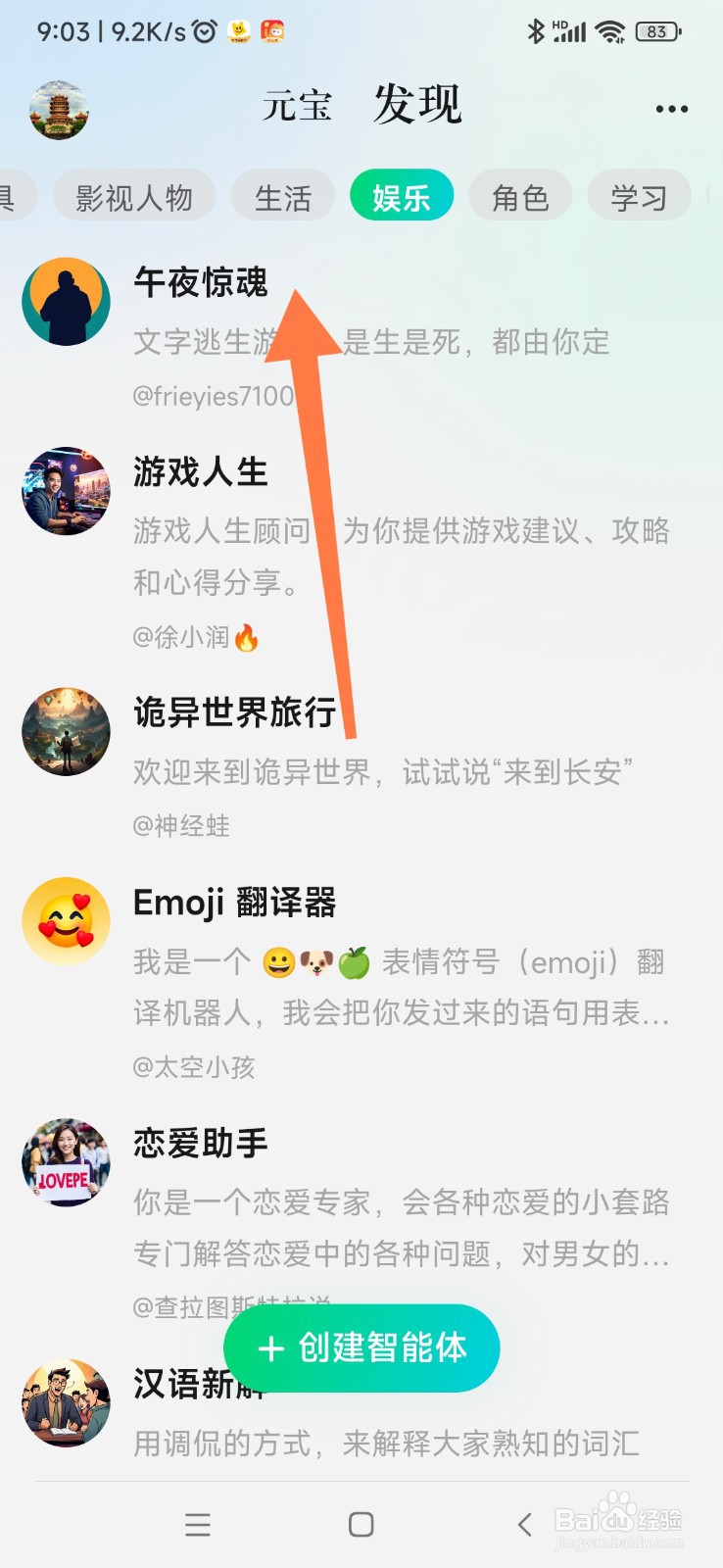This screenshot has width=723, height=1568.
Task: Switch to the 元宝 tab
Action: point(297,106)
